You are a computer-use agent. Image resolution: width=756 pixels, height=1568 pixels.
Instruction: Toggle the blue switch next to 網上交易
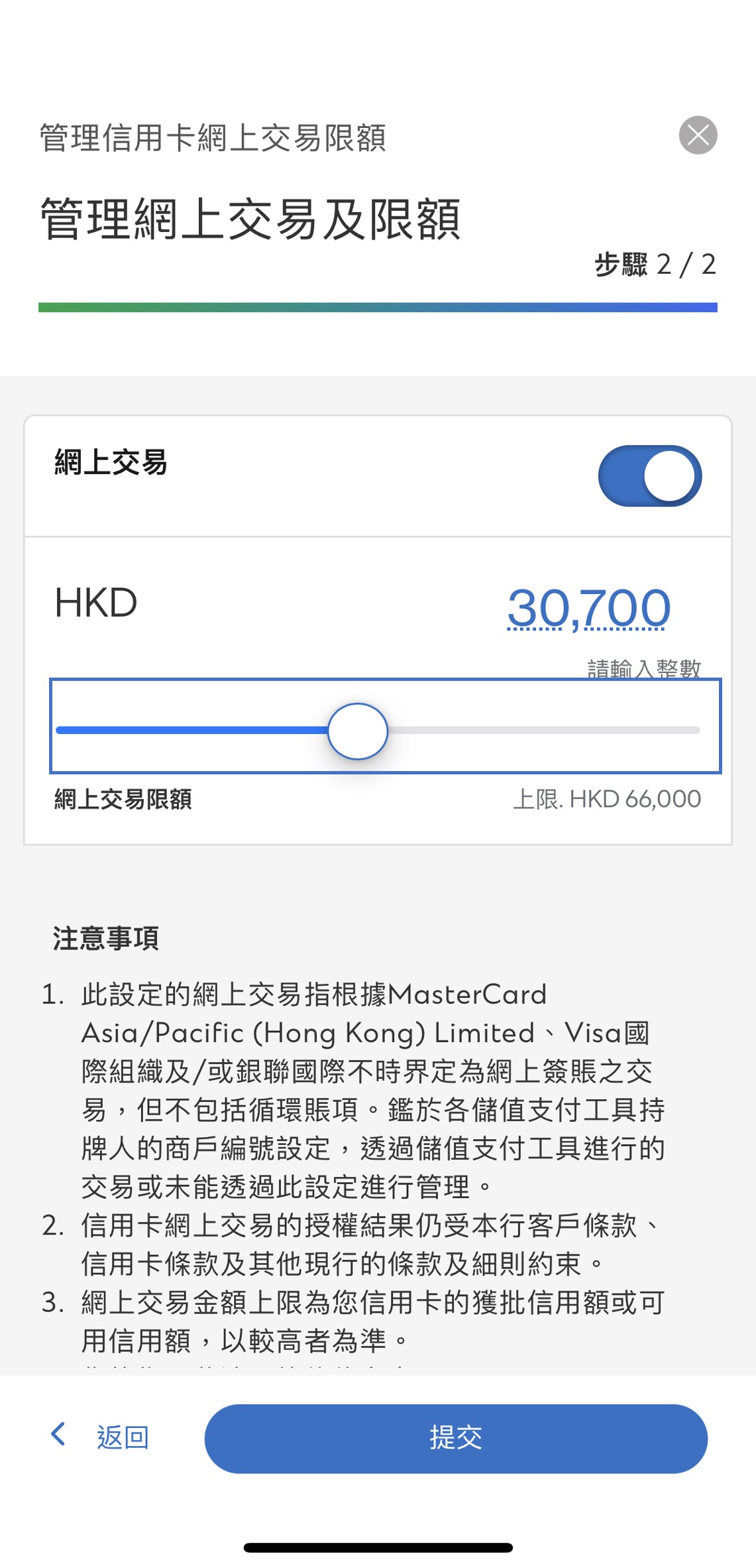[x=649, y=475]
